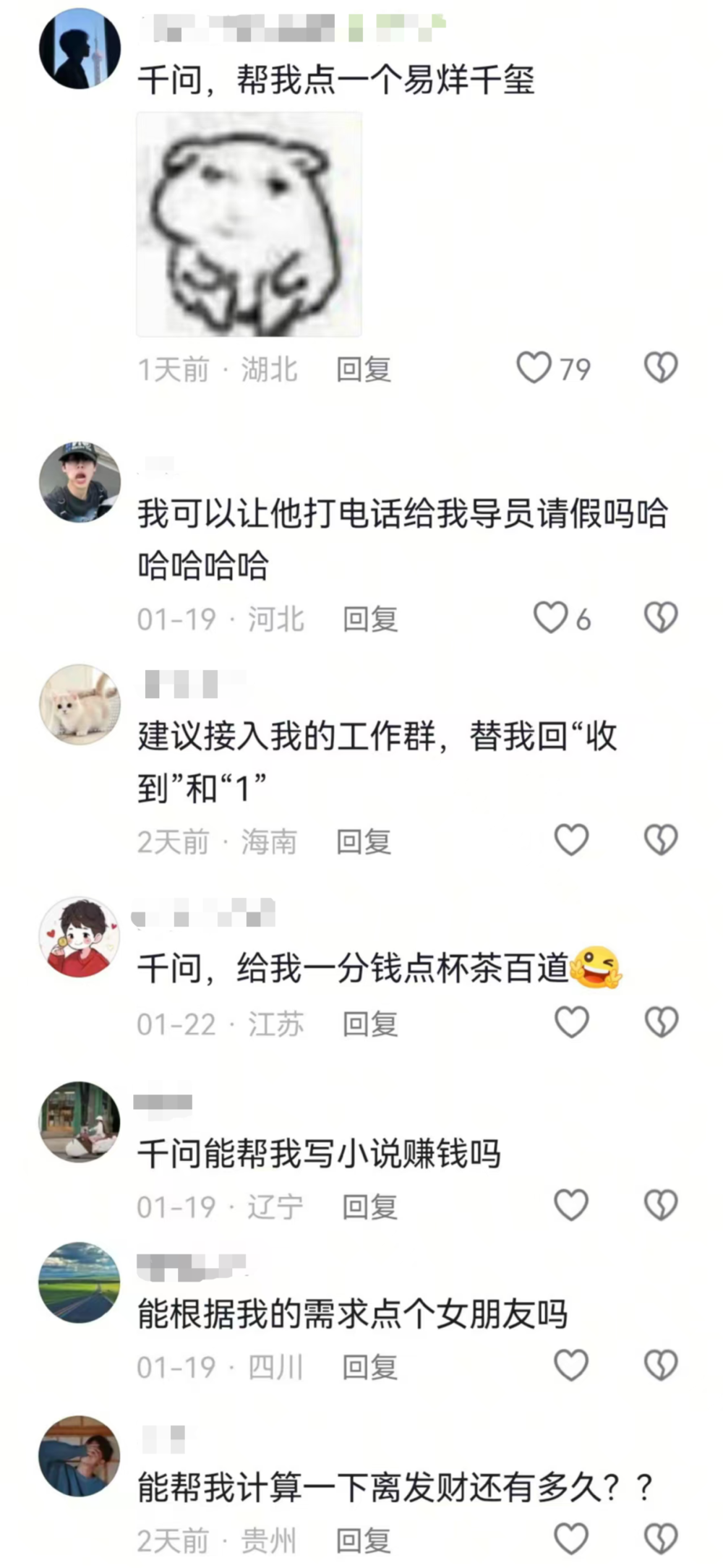Like the 点个女朋友 comment
Image resolution: width=723 pixels, height=1568 pixels.
pyautogui.click(x=571, y=1366)
